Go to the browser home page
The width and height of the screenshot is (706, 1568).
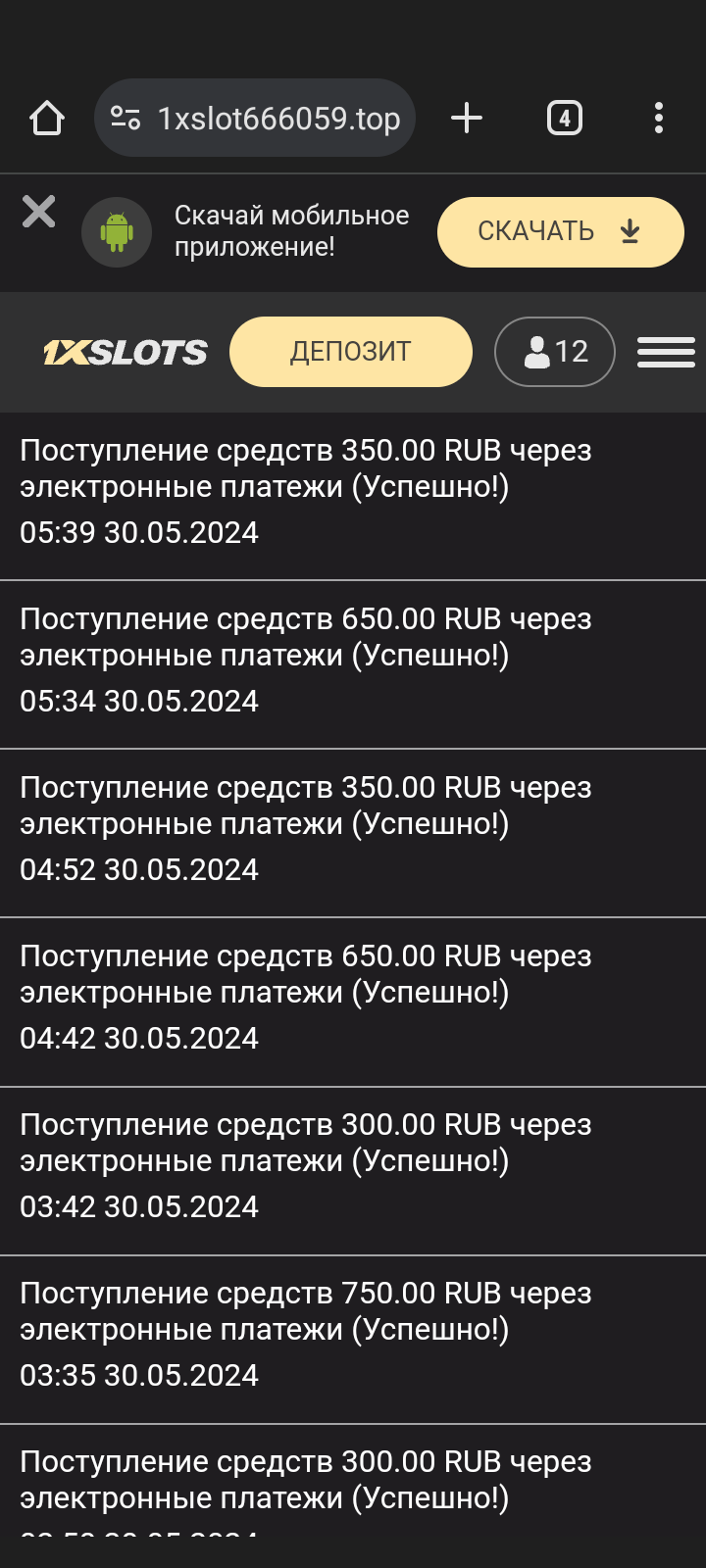[x=46, y=119]
